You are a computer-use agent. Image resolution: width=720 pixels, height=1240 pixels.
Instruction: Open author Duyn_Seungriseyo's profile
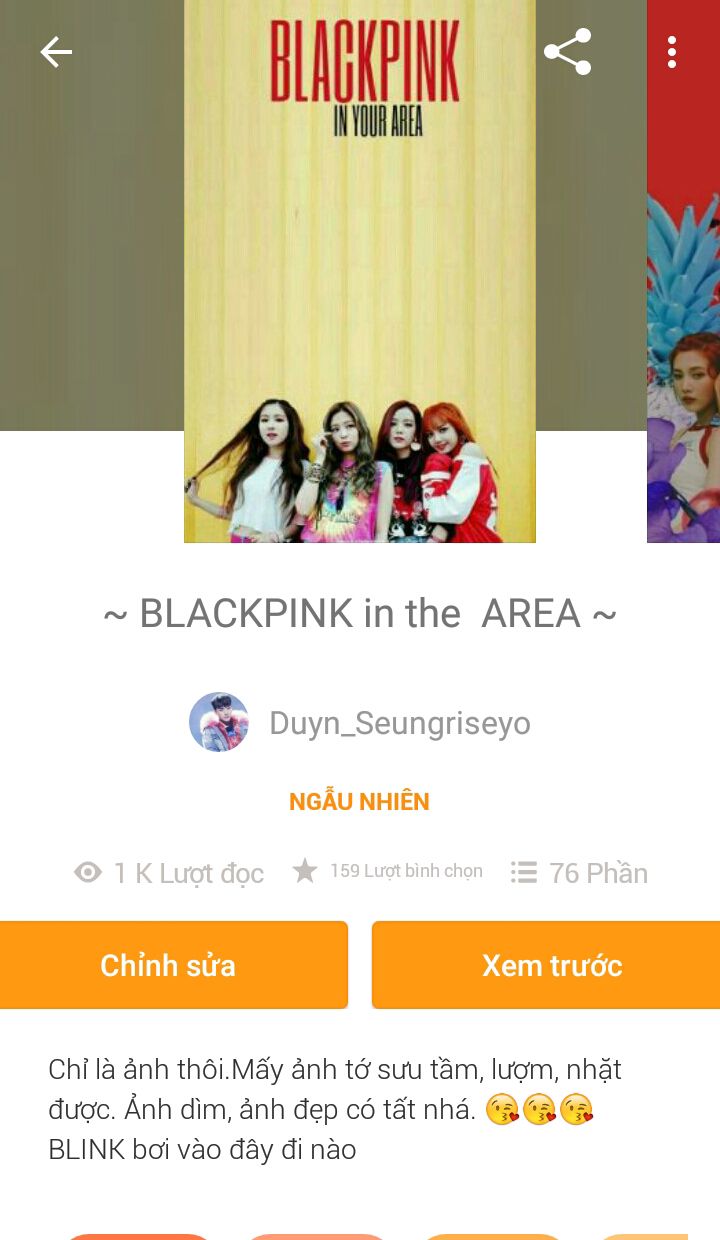tap(398, 723)
